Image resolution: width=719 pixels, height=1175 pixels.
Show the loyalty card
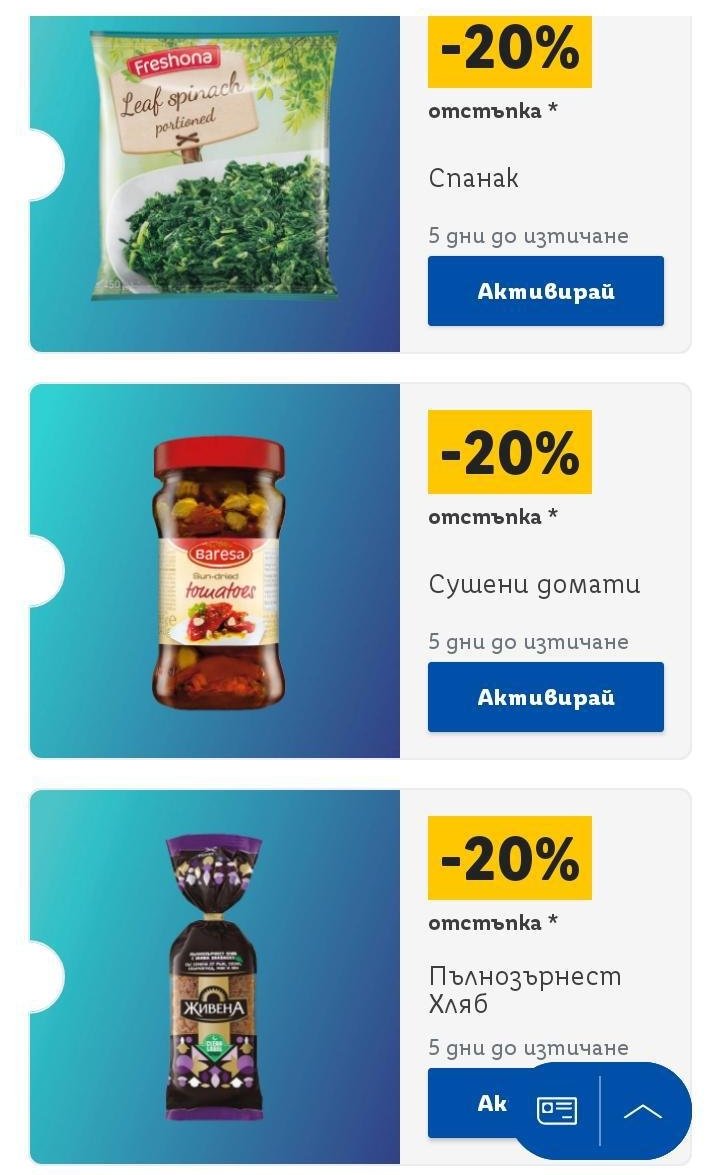557,1111
